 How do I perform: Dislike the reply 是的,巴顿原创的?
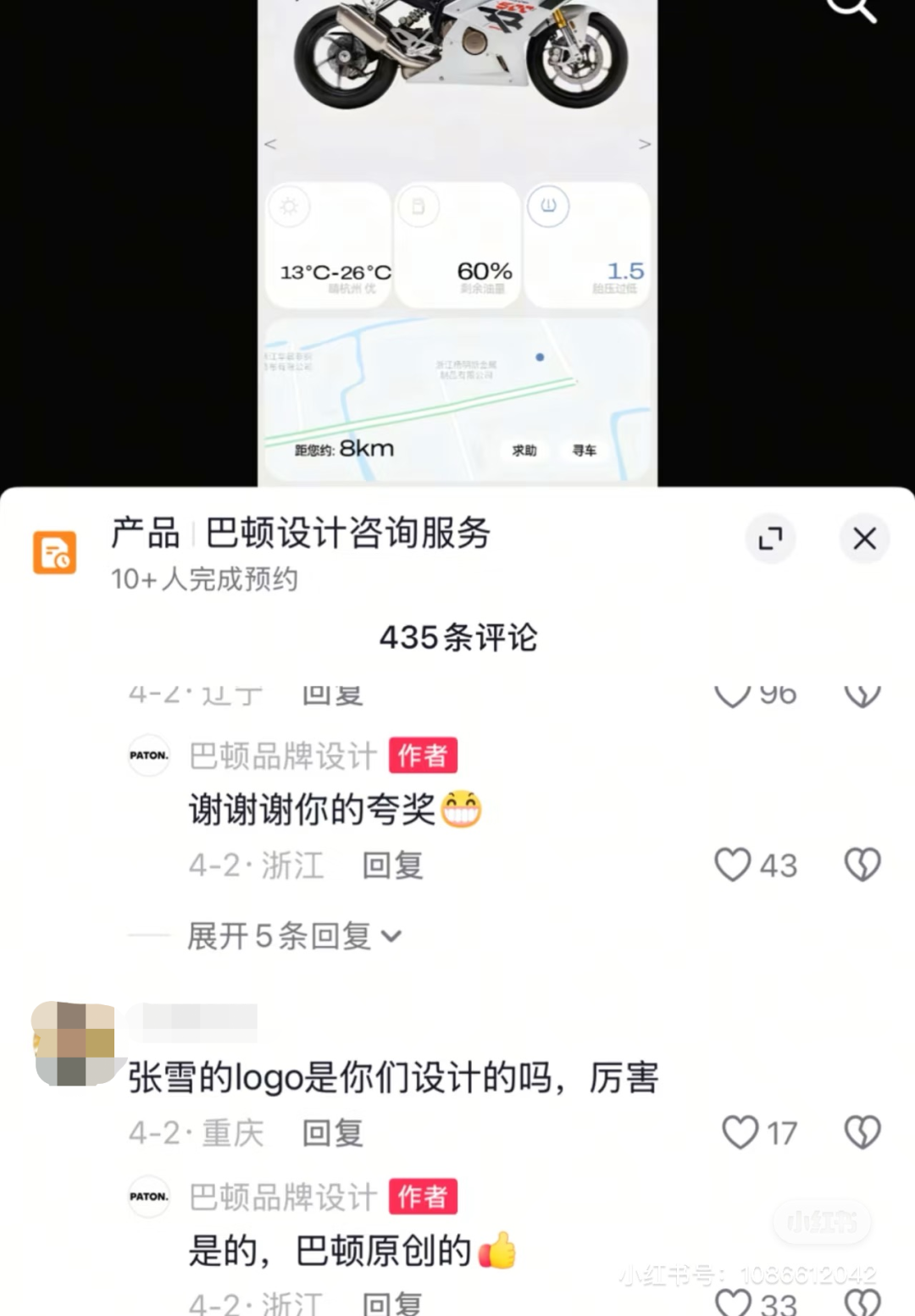[862, 1302]
